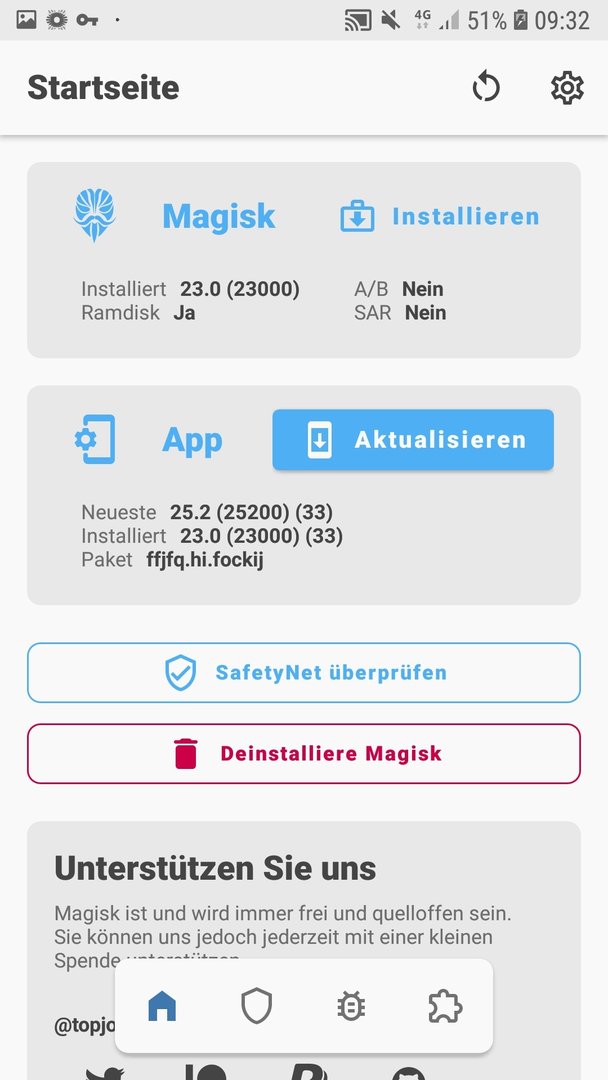Switch to the home tab
The height and width of the screenshot is (1080, 608).
tap(162, 1006)
